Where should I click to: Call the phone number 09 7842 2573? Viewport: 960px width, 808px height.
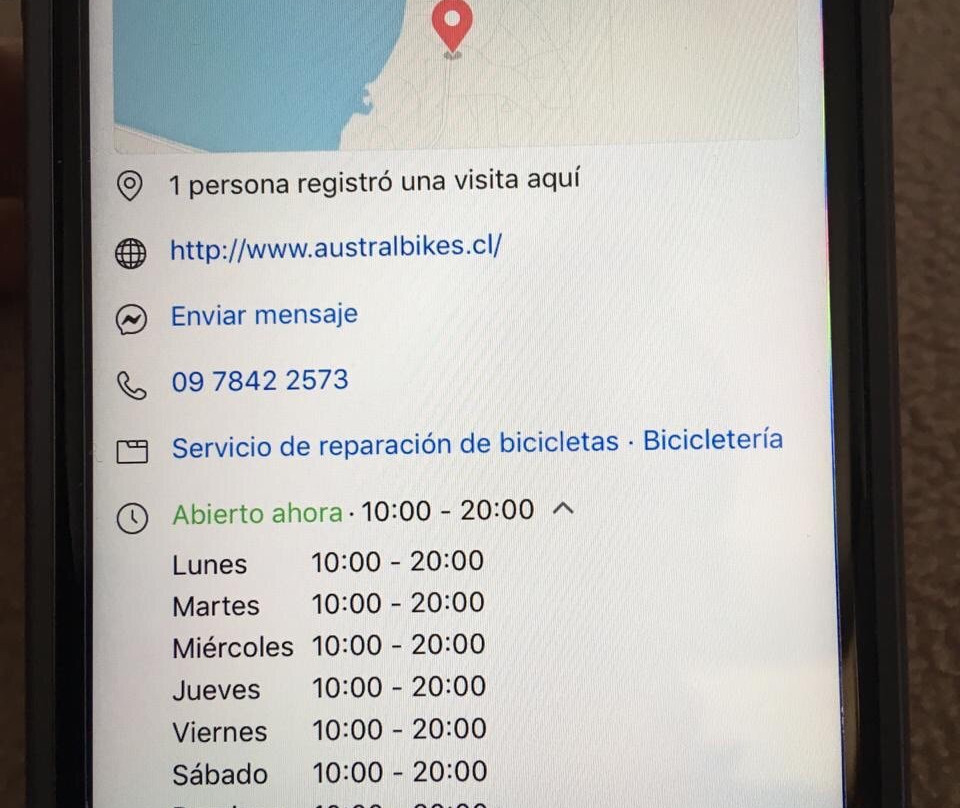coord(260,381)
